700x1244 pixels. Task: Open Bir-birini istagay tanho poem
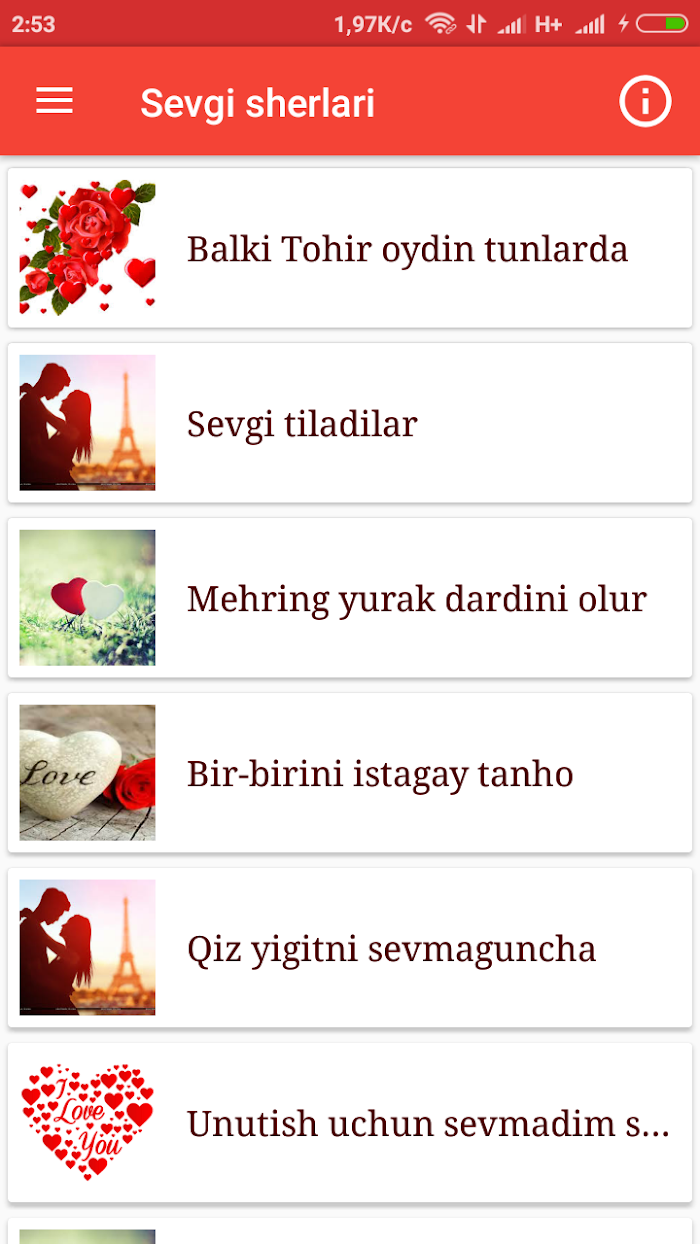click(x=350, y=772)
